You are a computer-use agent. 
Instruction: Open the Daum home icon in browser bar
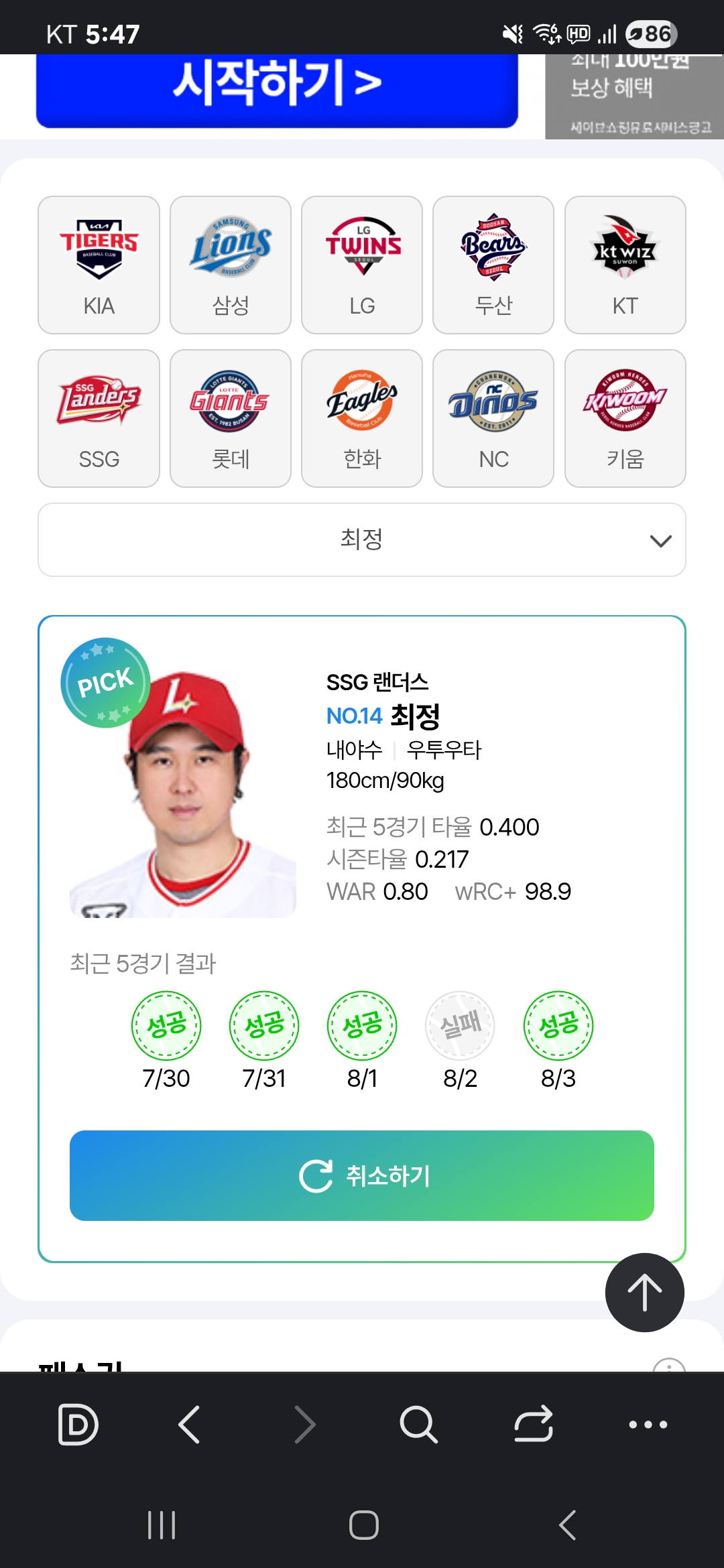[78, 1424]
